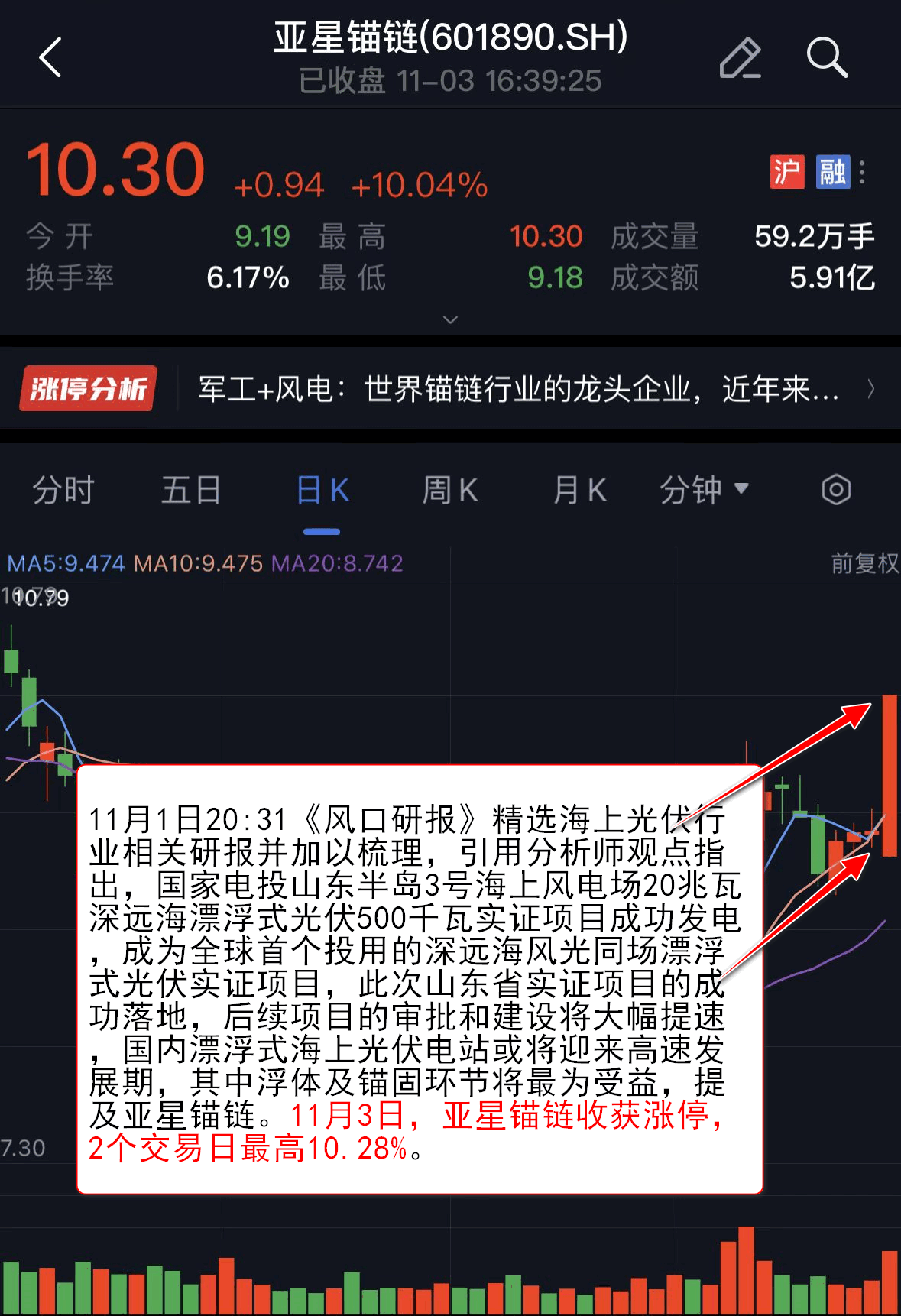Open chart settings gear icon
The width and height of the screenshot is (901, 1316).
point(836,490)
